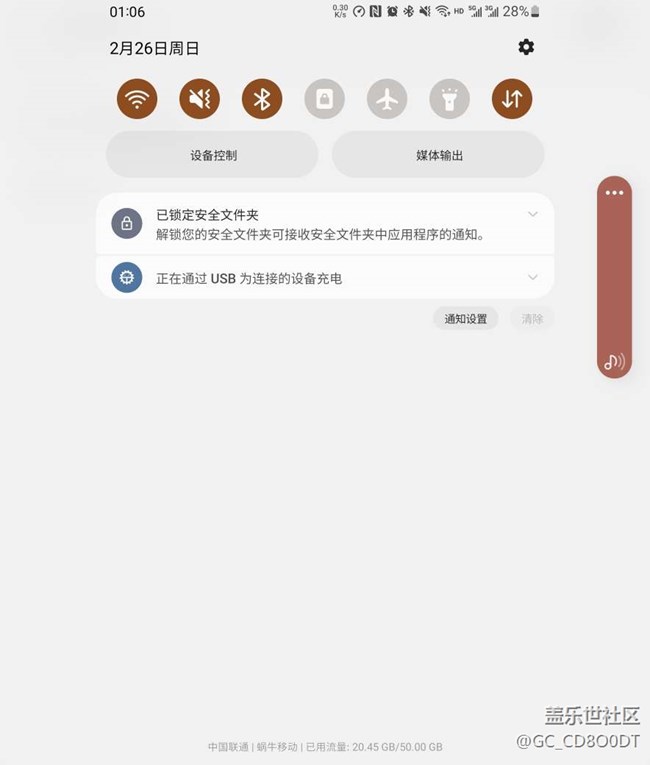Tap the 清除 clear button
The width and height of the screenshot is (650, 765).
click(532, 319)
